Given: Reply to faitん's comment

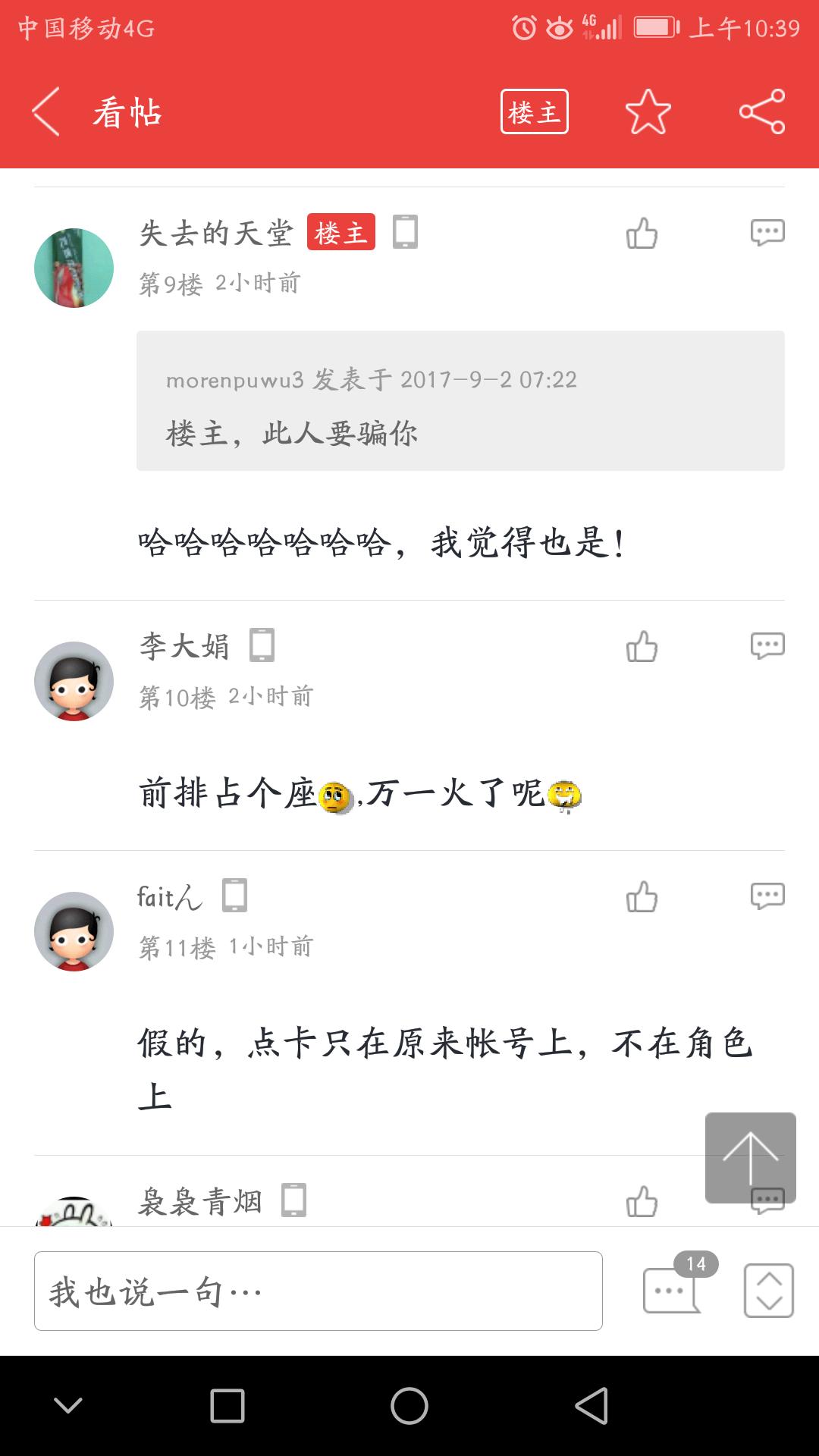Looking at the screenshot, I should click(767, 896).
